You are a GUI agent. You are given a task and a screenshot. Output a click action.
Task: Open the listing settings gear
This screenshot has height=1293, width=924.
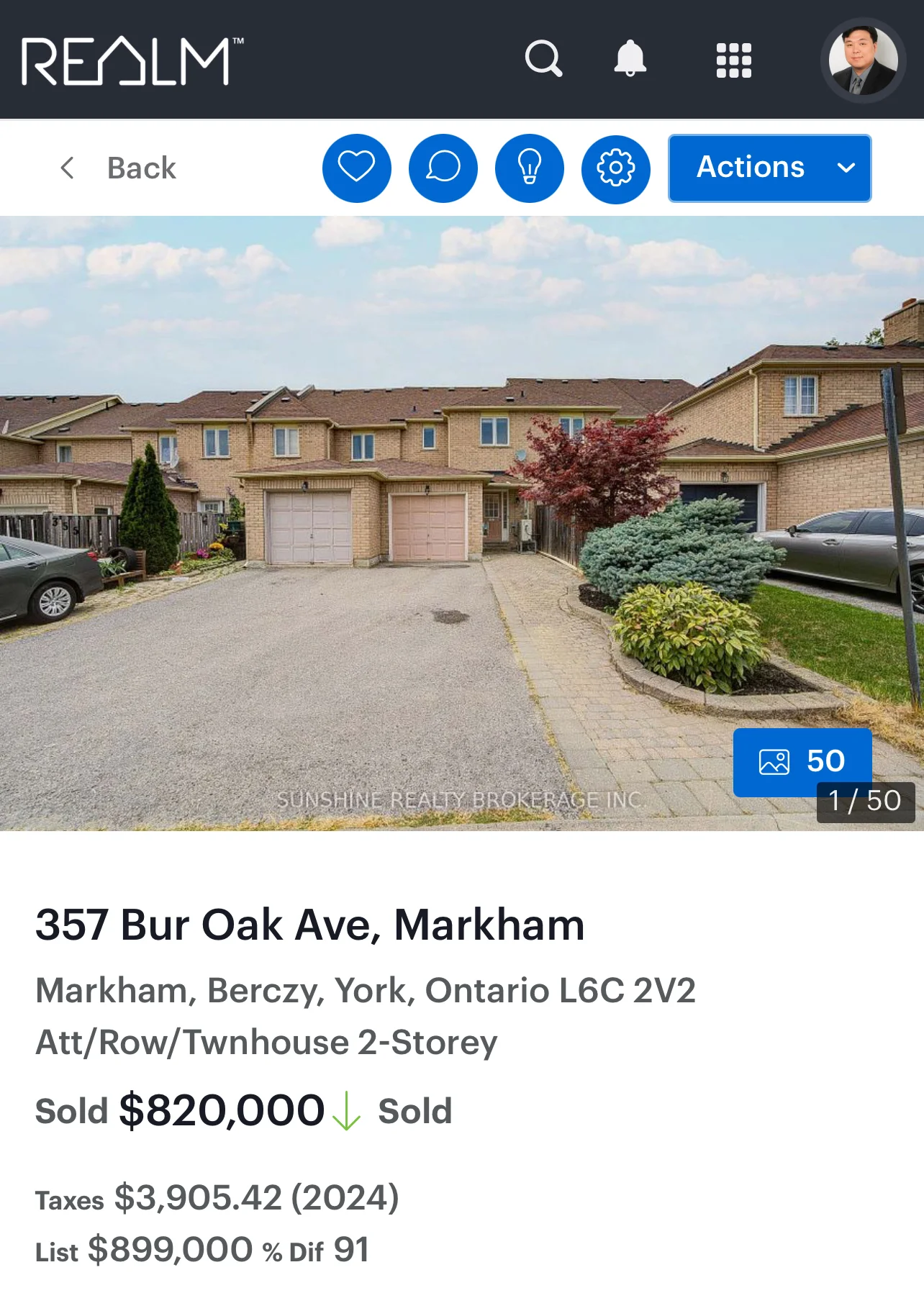click(x=616, y=168)
